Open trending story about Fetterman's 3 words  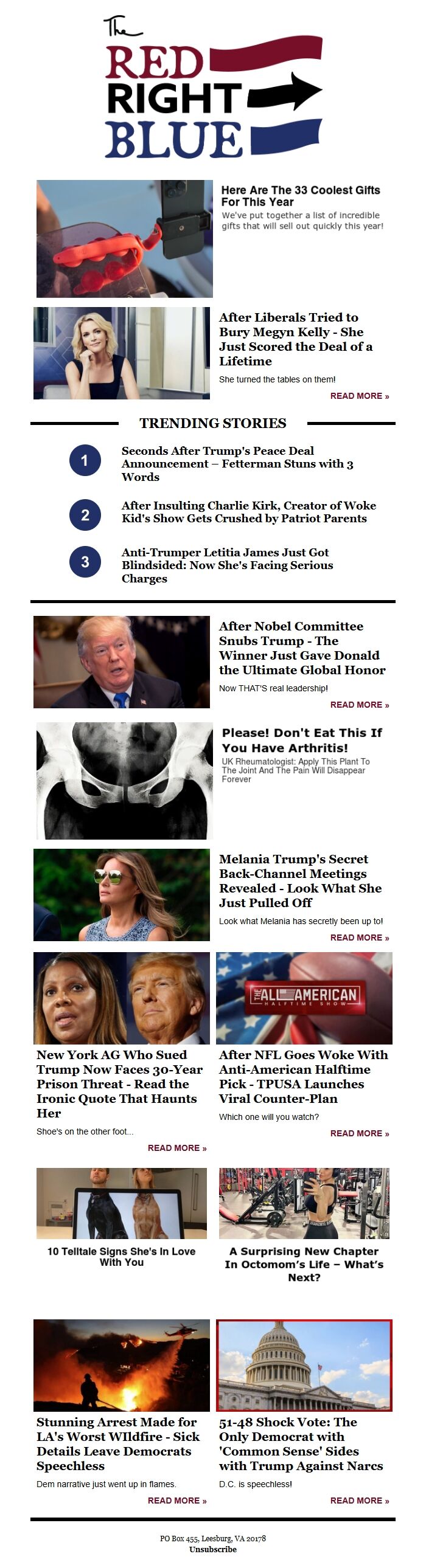click(x=237, y=464)
